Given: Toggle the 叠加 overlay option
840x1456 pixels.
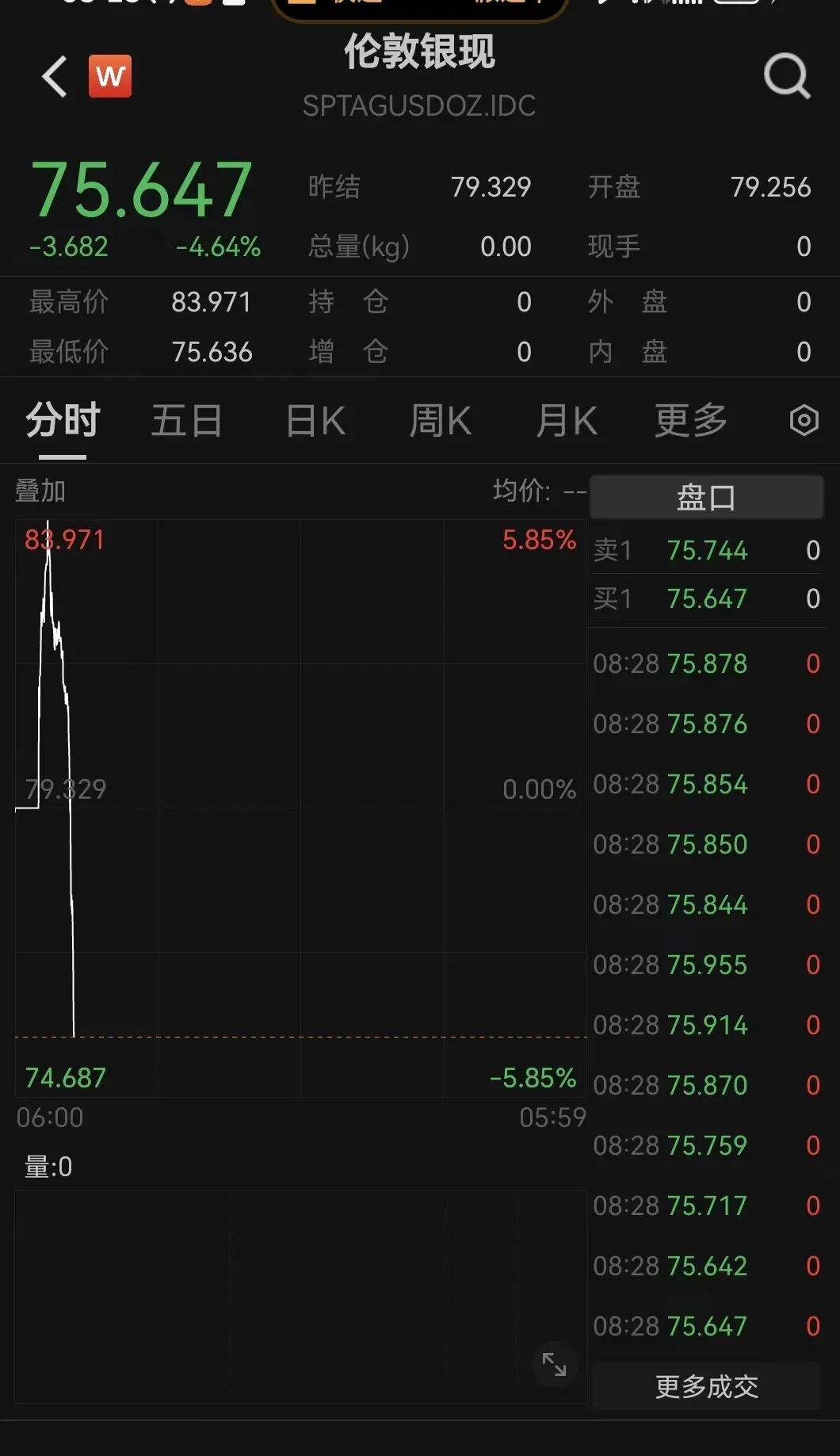Looking at the screenshot, I should click(41, 491).
